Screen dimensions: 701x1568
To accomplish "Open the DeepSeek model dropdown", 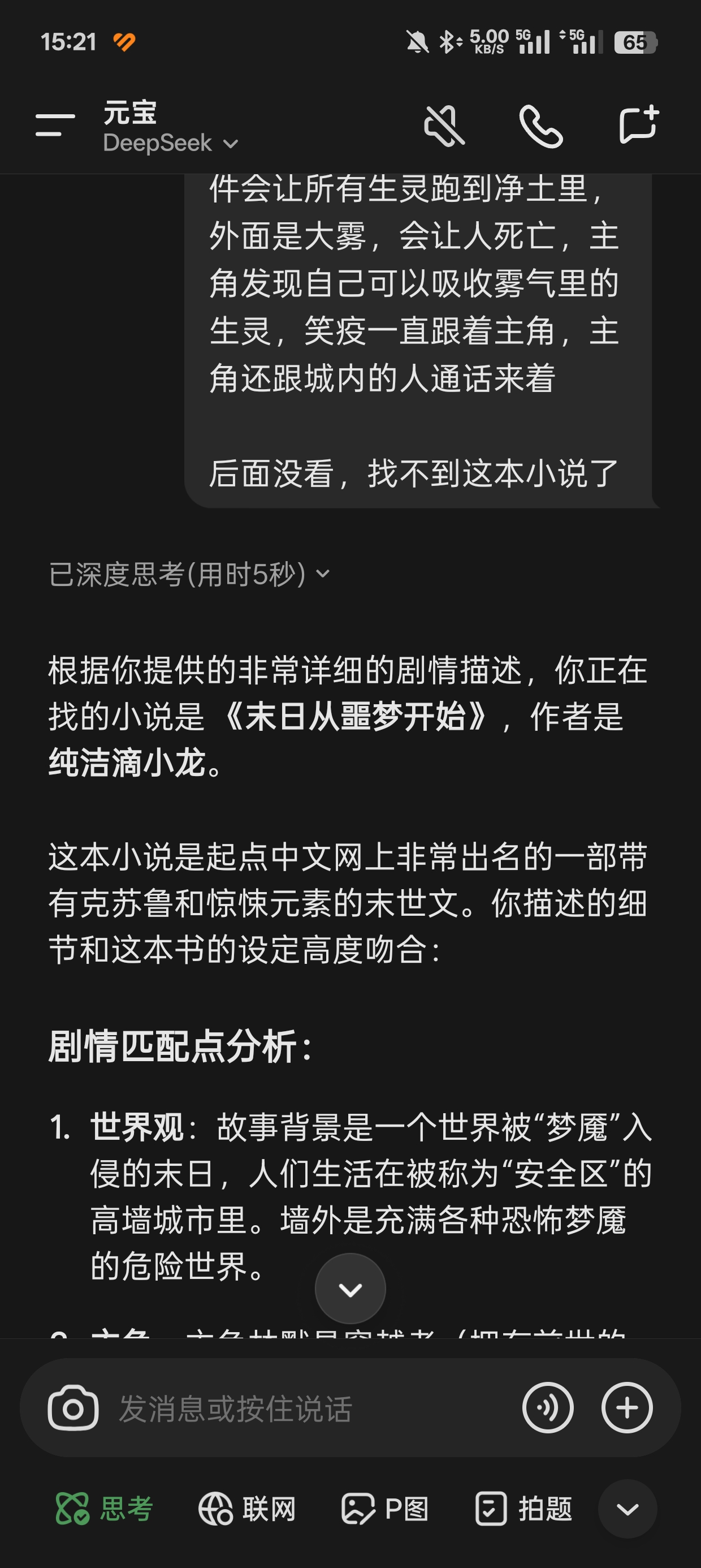I will coord(170,144).
